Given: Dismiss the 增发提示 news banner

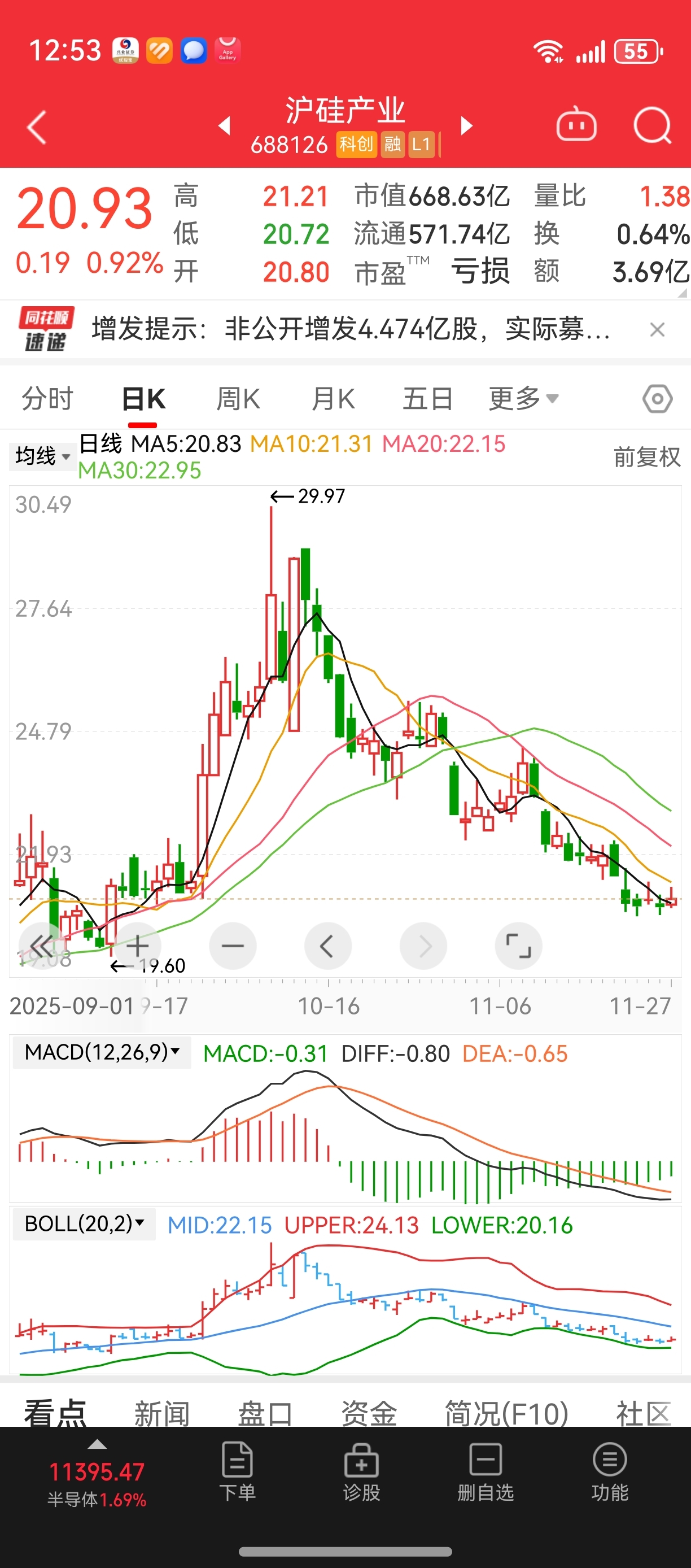Looking at the screenshot, I should click(x=657, y=330).
